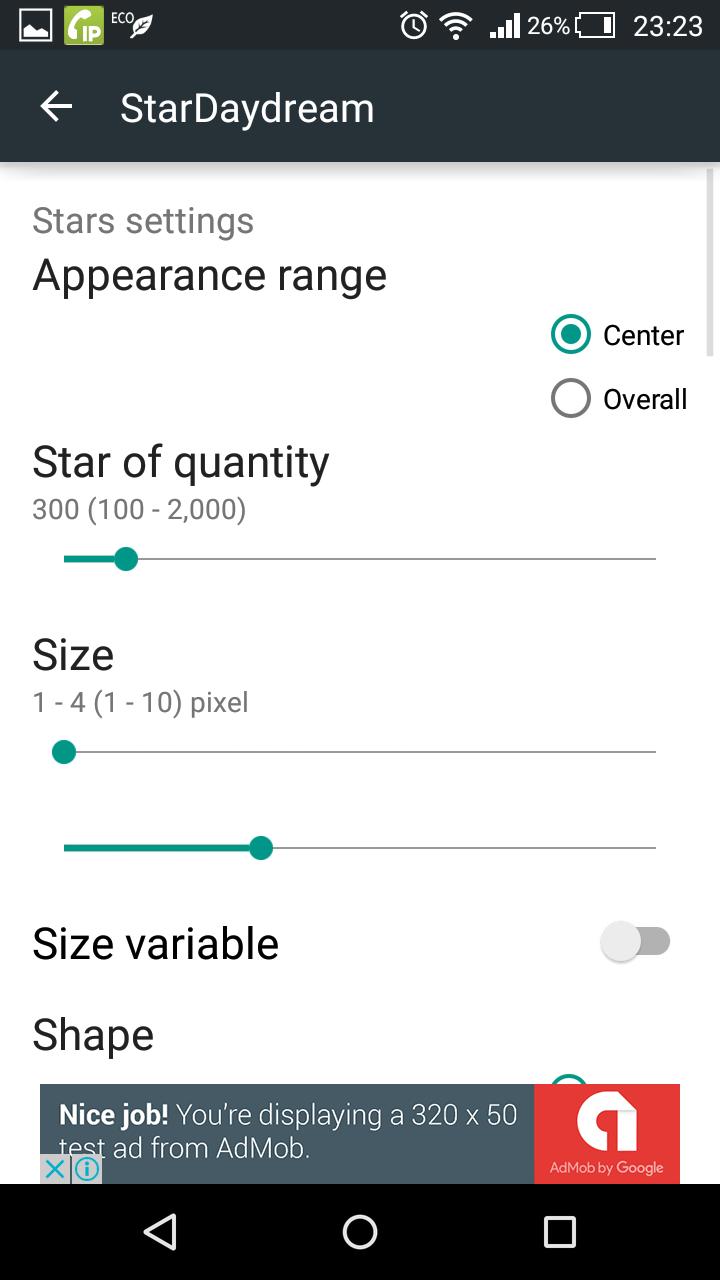The width and height of the screenshot is (720, 1280).
Task: Close the AdMob ad banner
Action: coord(55,1169)
